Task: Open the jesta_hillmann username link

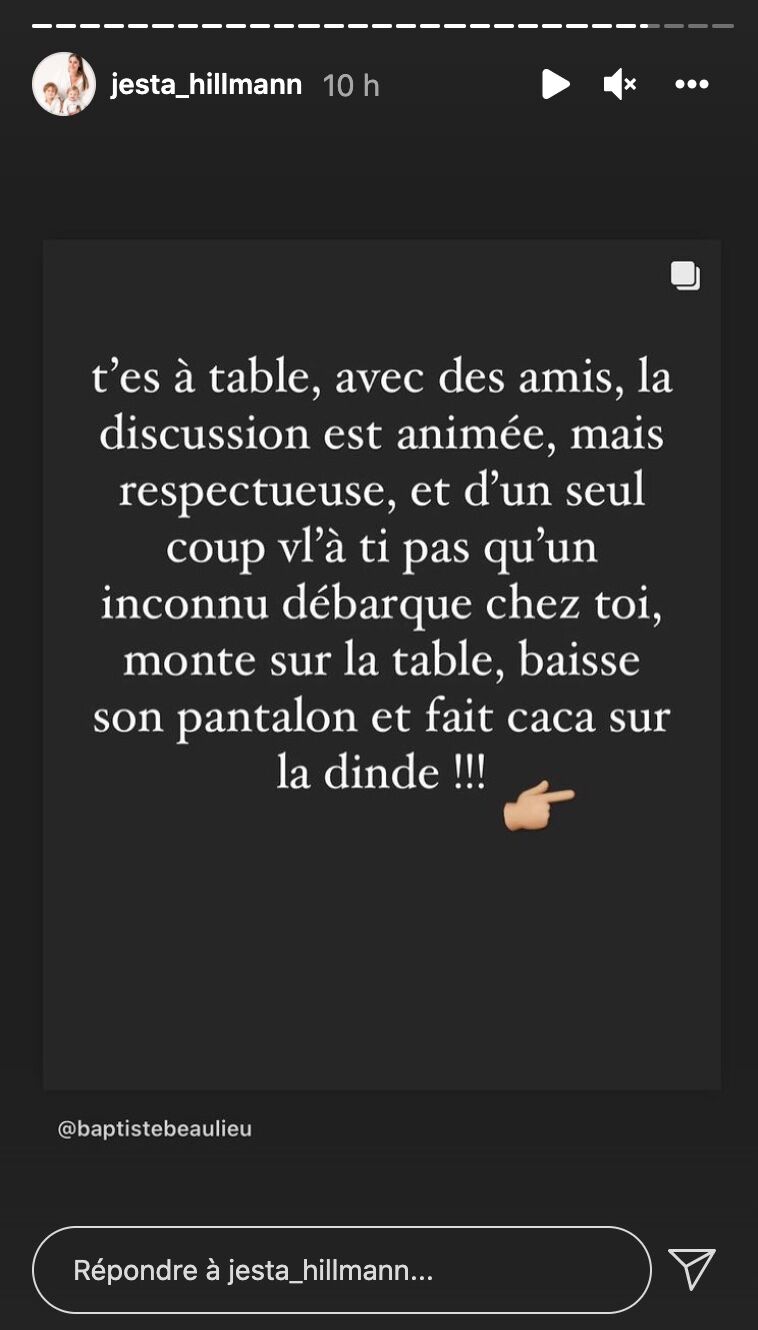Action: pos(206,85)
